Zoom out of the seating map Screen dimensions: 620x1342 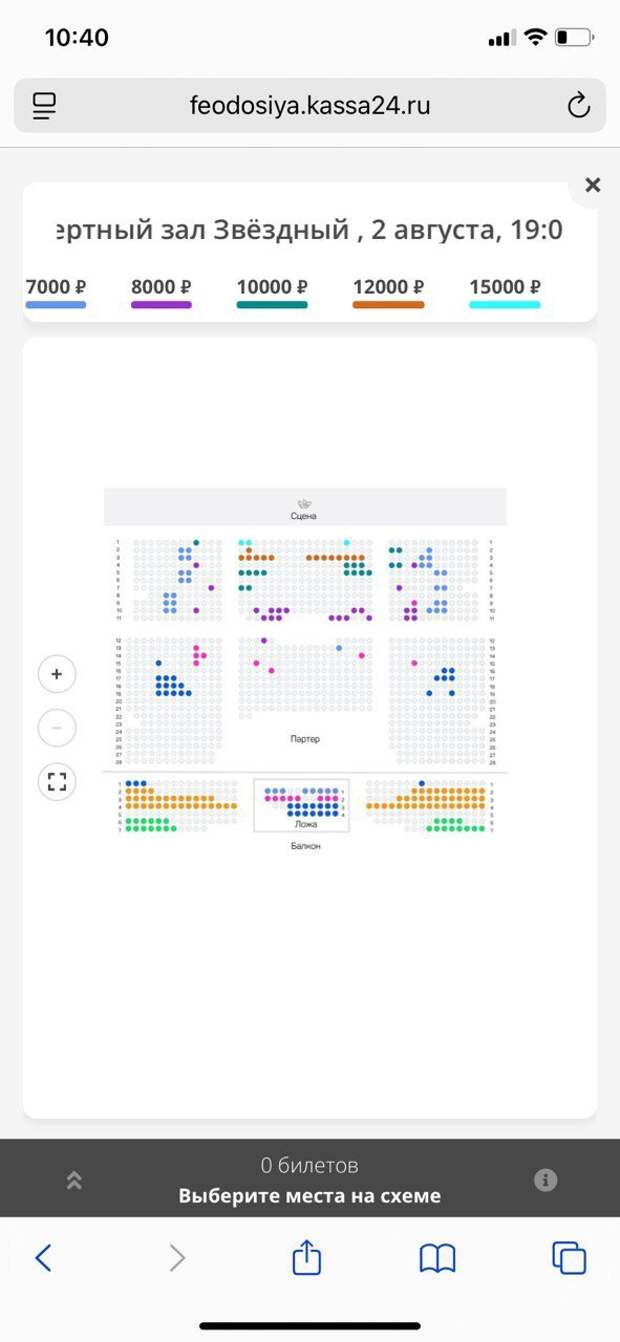57,728
